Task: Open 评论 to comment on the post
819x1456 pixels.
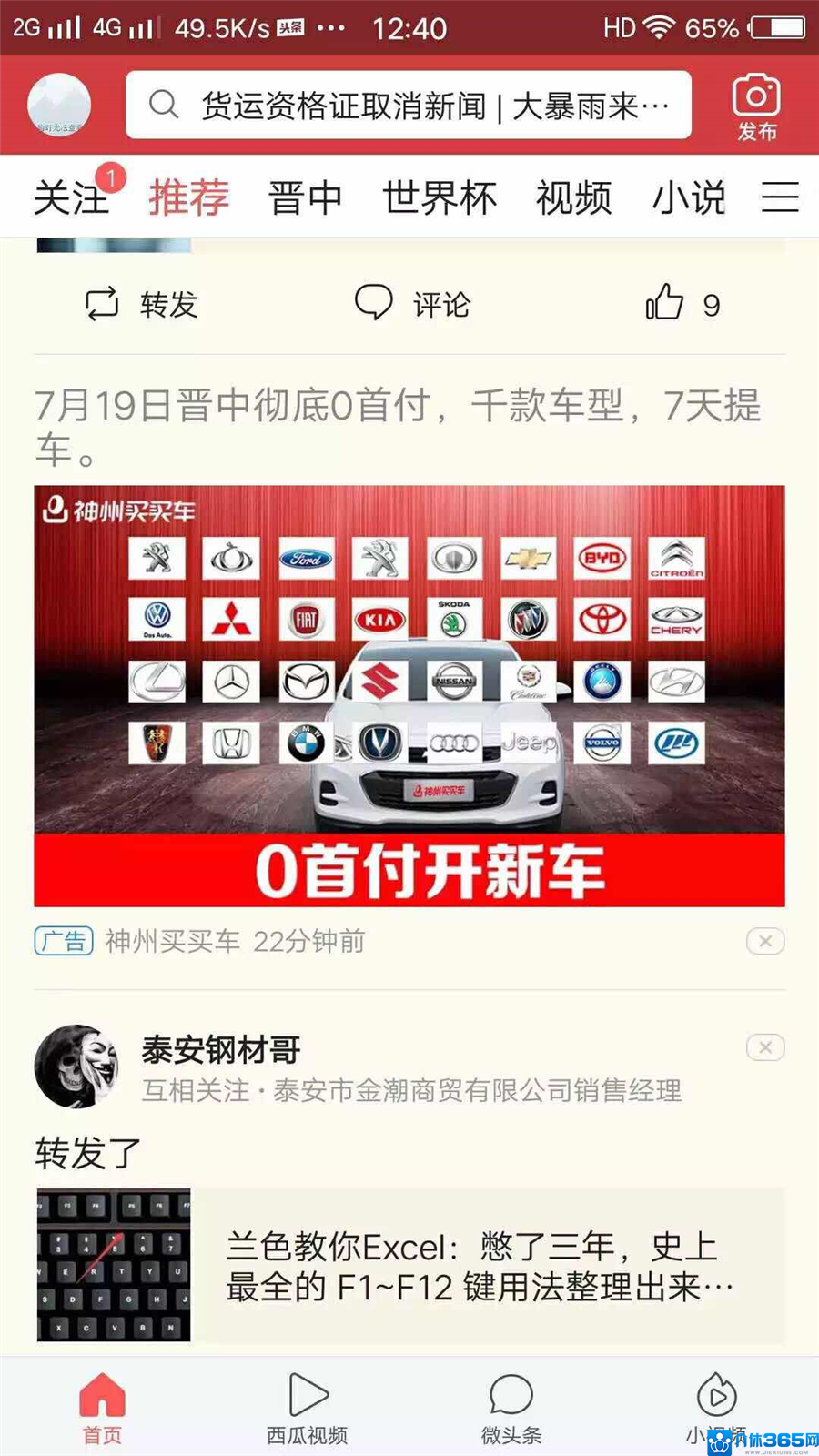Action: coord(412,304)
